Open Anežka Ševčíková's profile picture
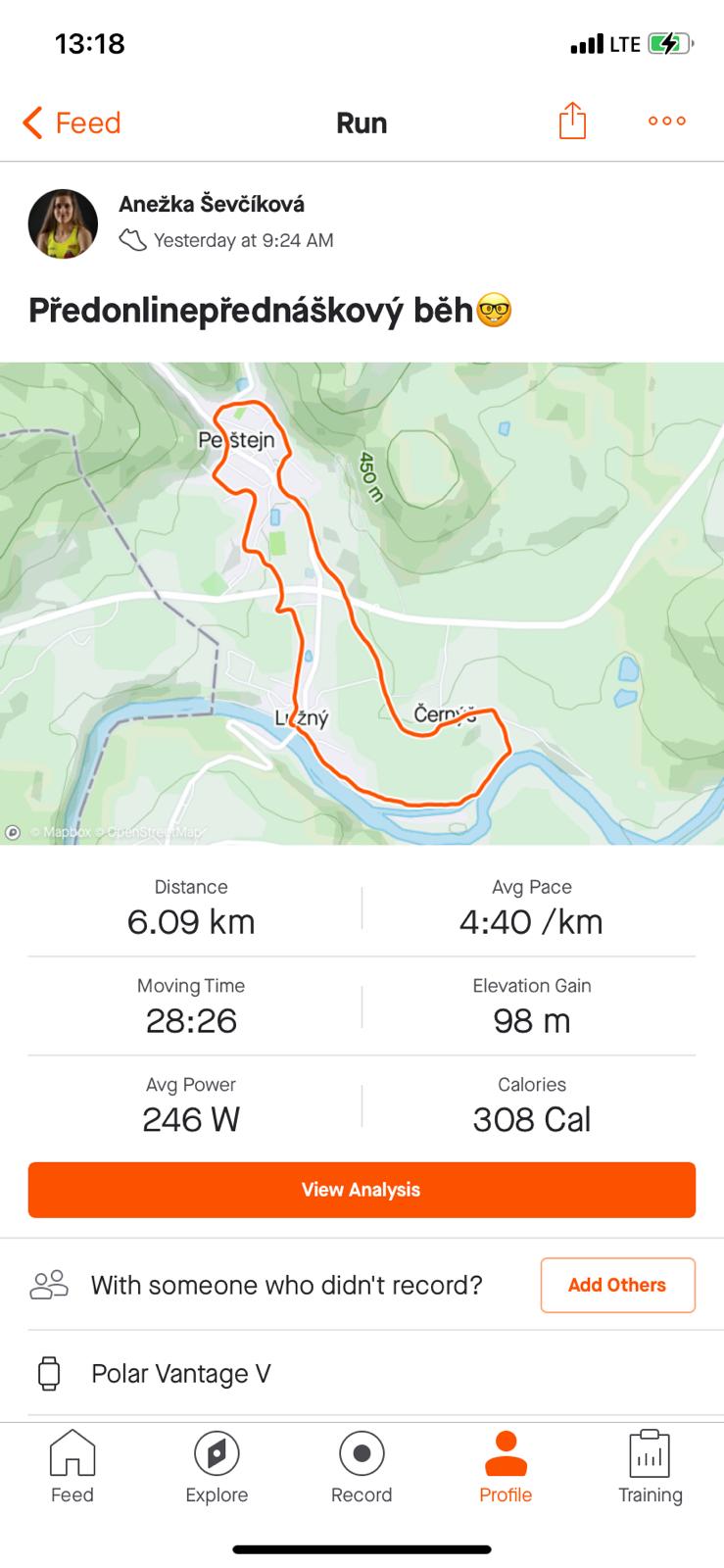 (x=63, y=223)
